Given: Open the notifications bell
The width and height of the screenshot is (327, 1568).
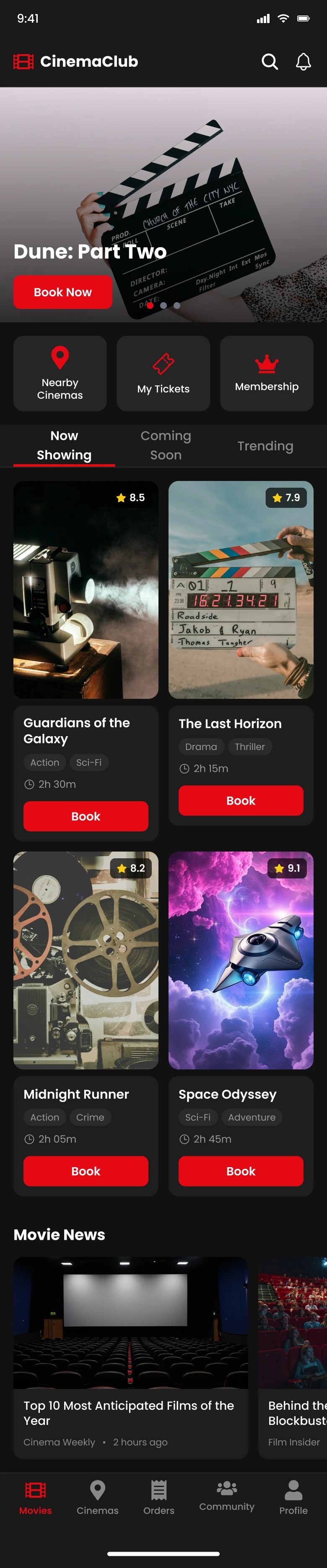Looking at the screenshot, I should (303, 61).
